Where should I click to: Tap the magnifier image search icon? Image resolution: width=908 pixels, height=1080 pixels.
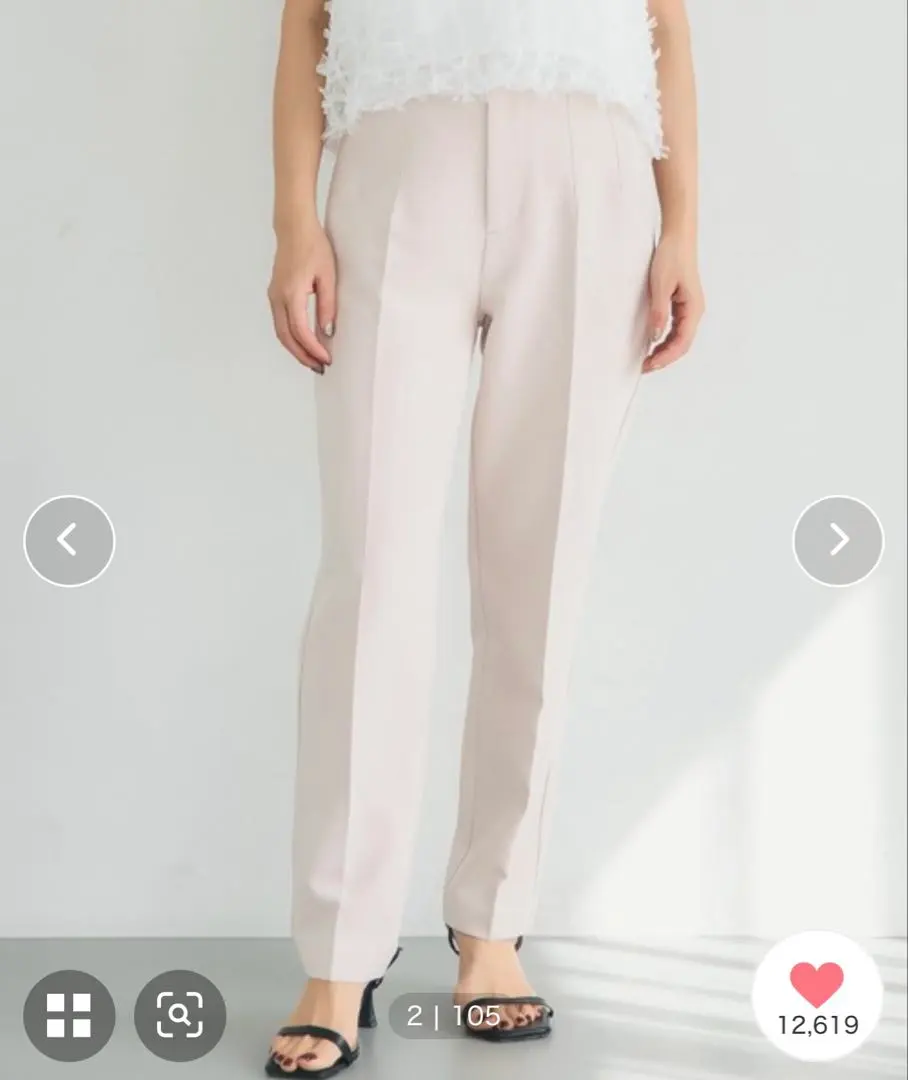coord(180,1015)
